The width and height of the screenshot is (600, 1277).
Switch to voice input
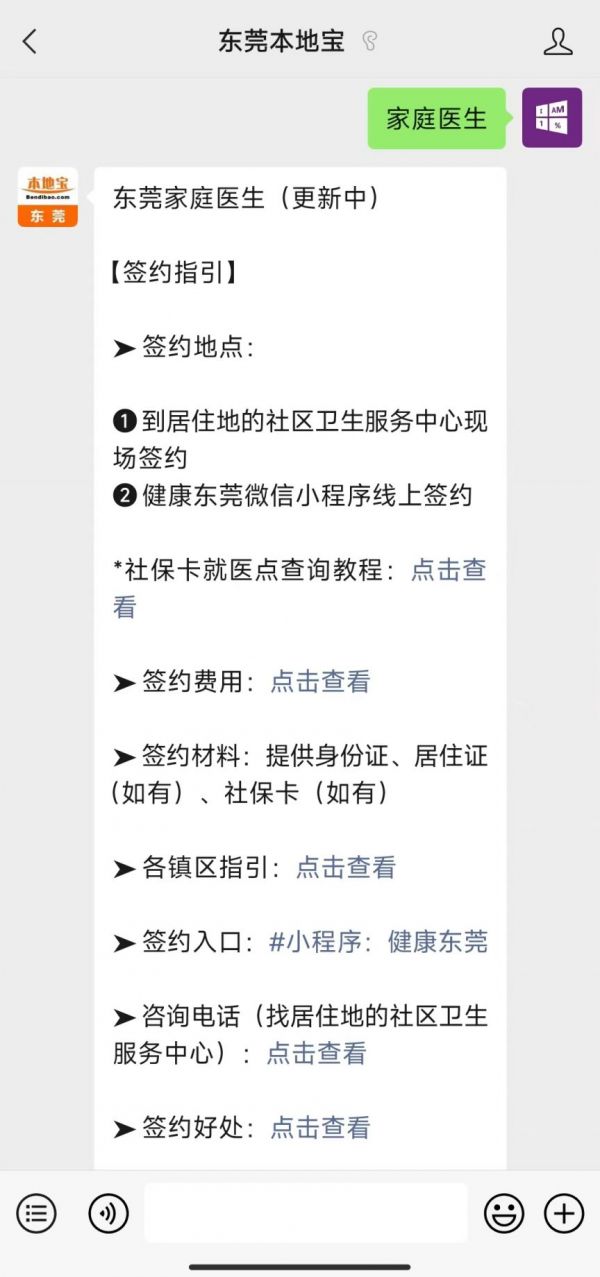tap(108, 1213)
